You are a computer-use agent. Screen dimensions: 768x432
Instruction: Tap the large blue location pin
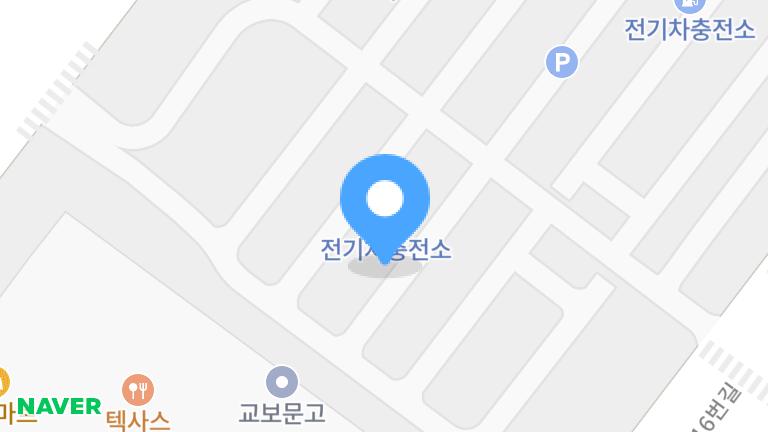point(385,199)
